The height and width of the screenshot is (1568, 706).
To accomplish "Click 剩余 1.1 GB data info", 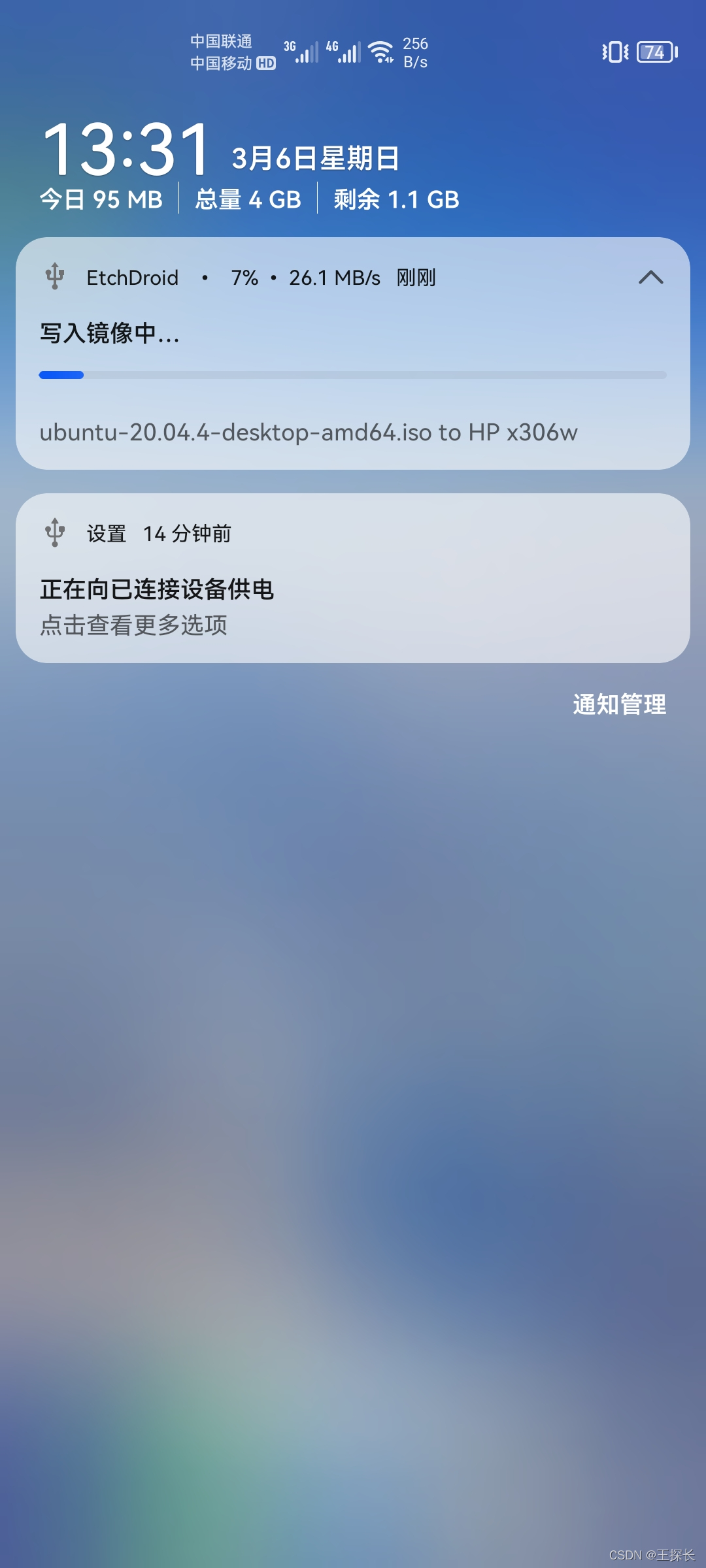I will pyautogui.click(x=394, y=199).
